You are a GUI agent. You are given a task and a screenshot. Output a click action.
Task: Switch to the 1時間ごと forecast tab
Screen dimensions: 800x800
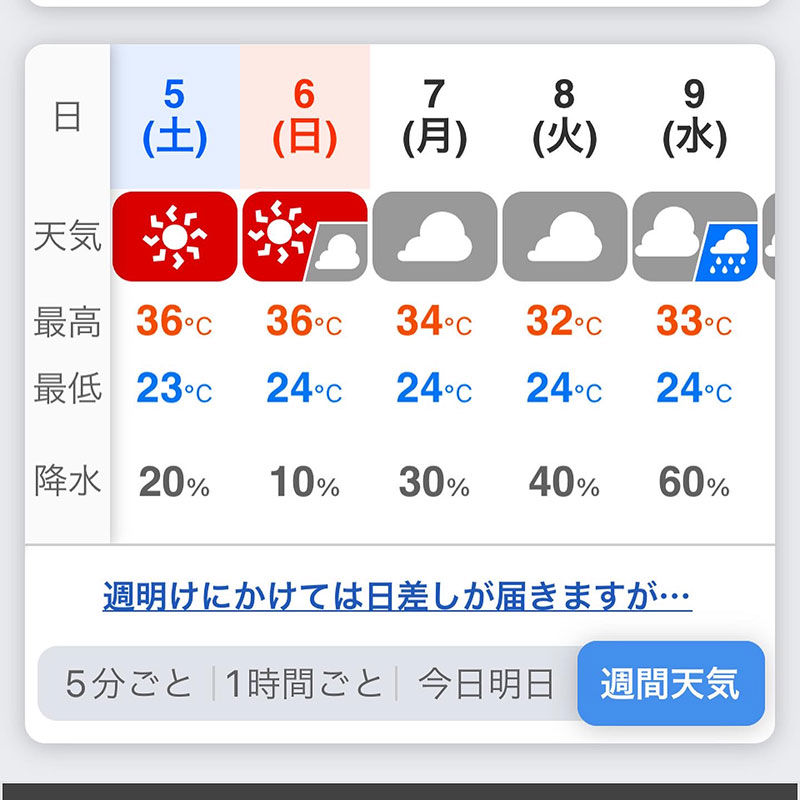(304, 685)
